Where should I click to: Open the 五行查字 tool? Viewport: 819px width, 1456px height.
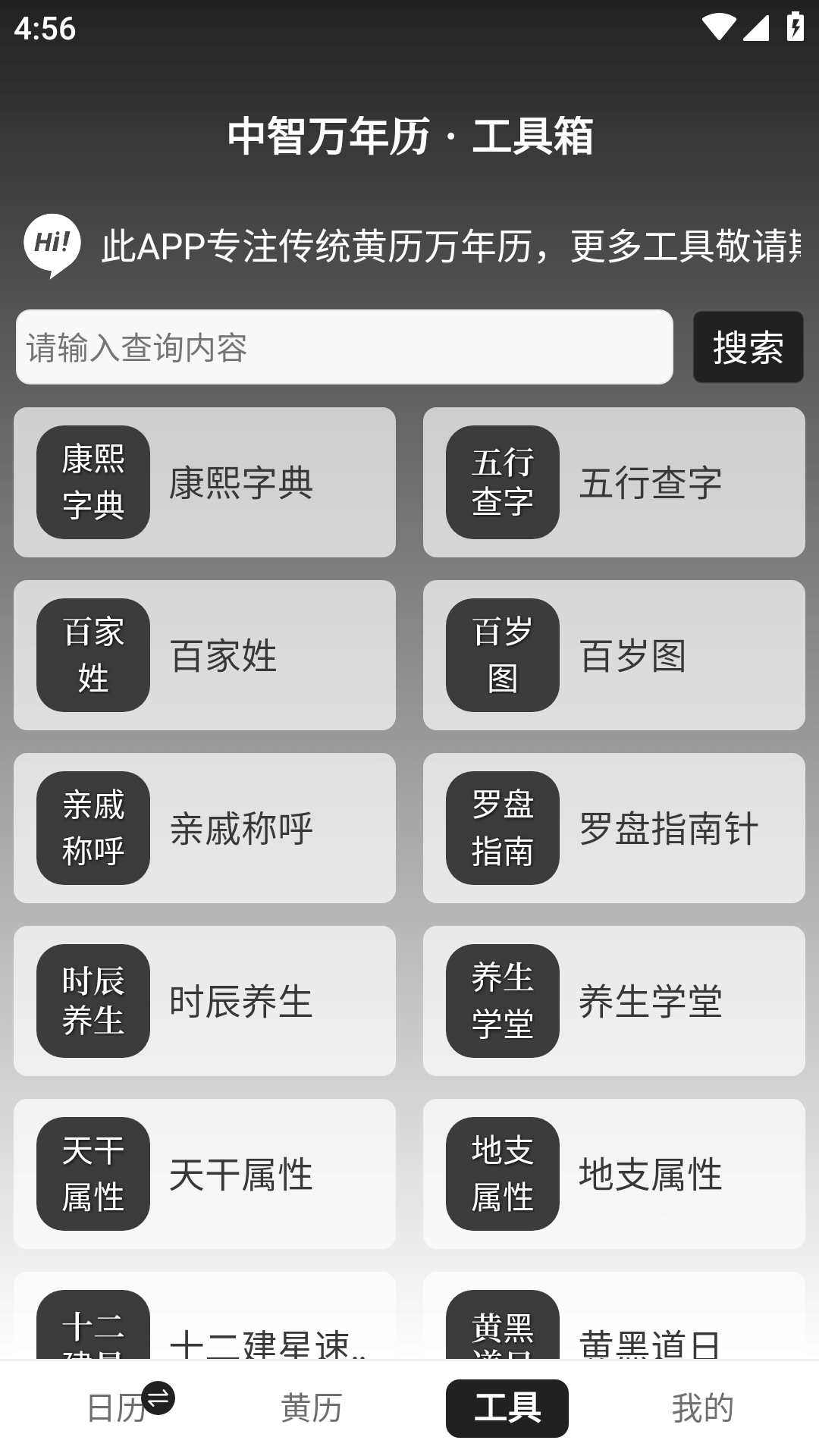(614, 482)
